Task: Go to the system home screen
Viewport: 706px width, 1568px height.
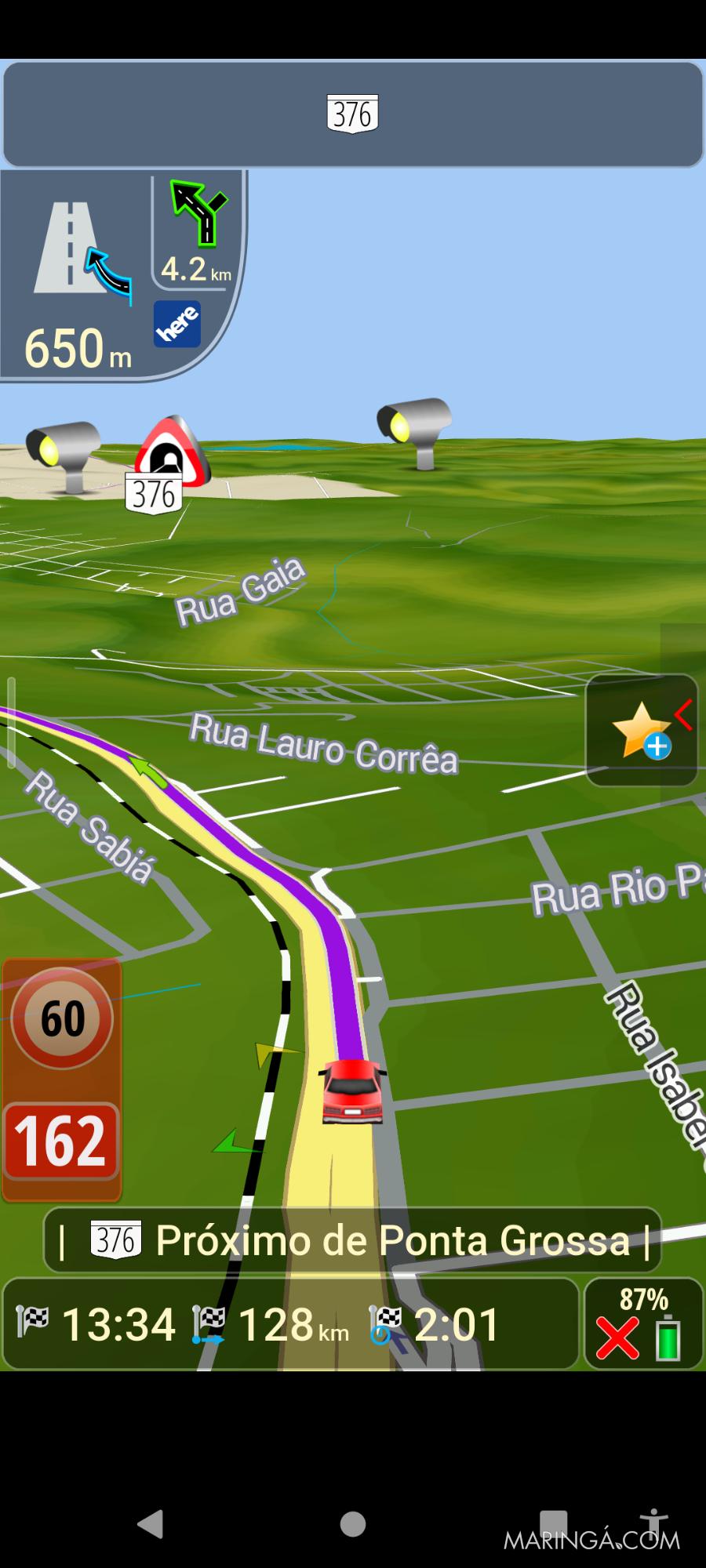Action: pyautogui.click(x=353, y=1524)
